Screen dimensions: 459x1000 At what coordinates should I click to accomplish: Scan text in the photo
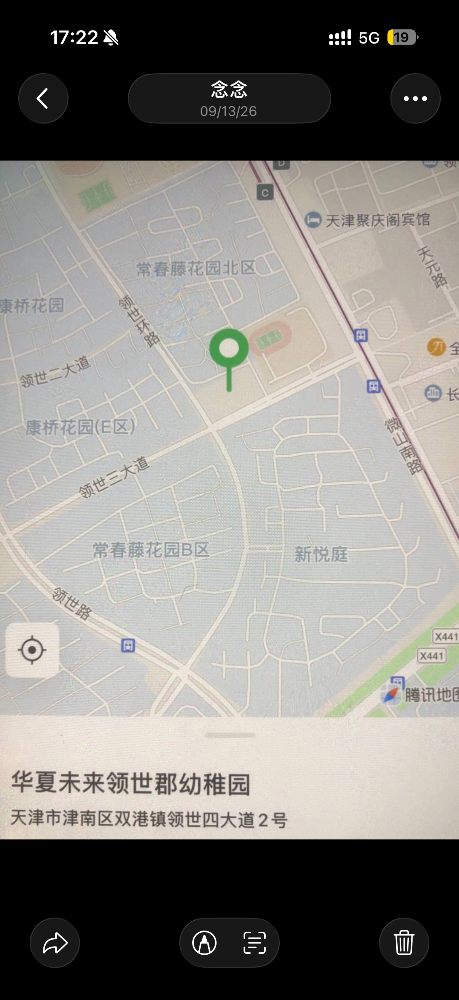(254, 943)
